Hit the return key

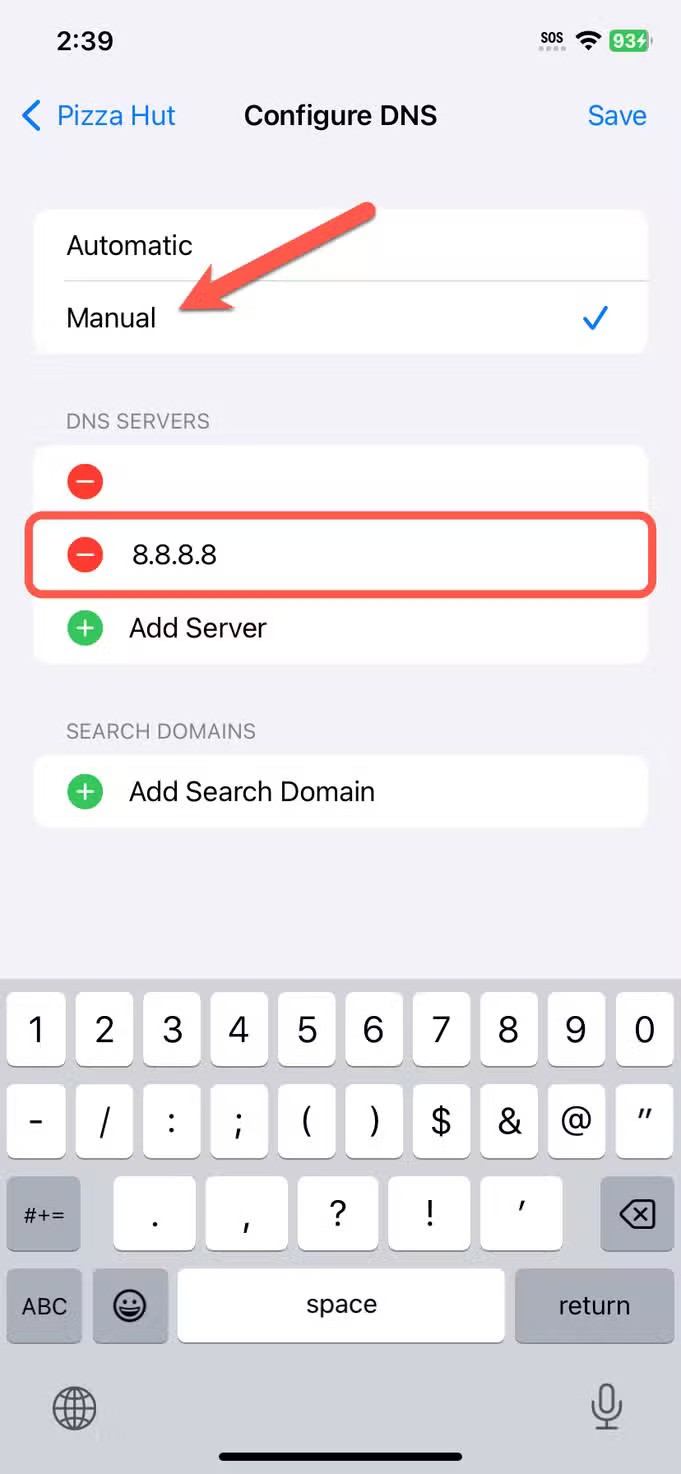[x=594, y=1306]
